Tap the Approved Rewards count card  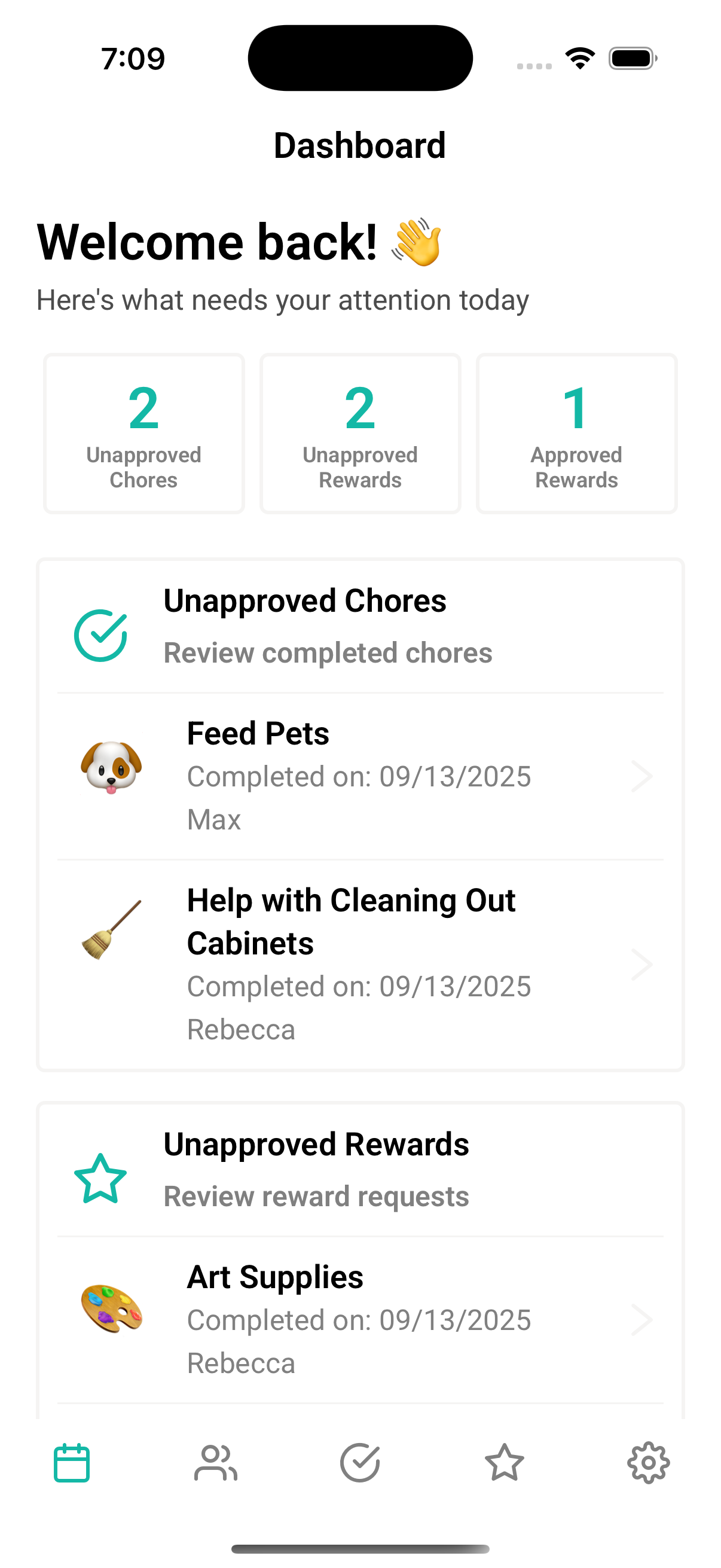pos(576,434)
